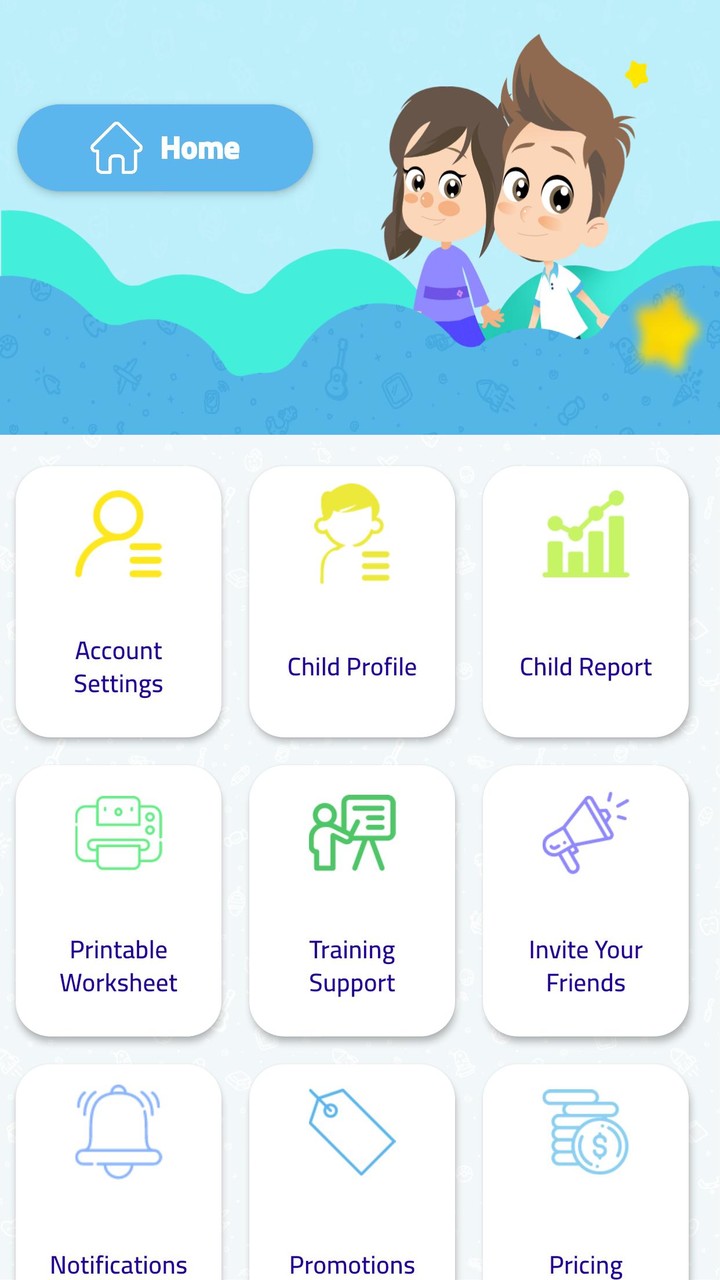
Task: Open the Notifications card
Action: click(x=119, y=1175)
